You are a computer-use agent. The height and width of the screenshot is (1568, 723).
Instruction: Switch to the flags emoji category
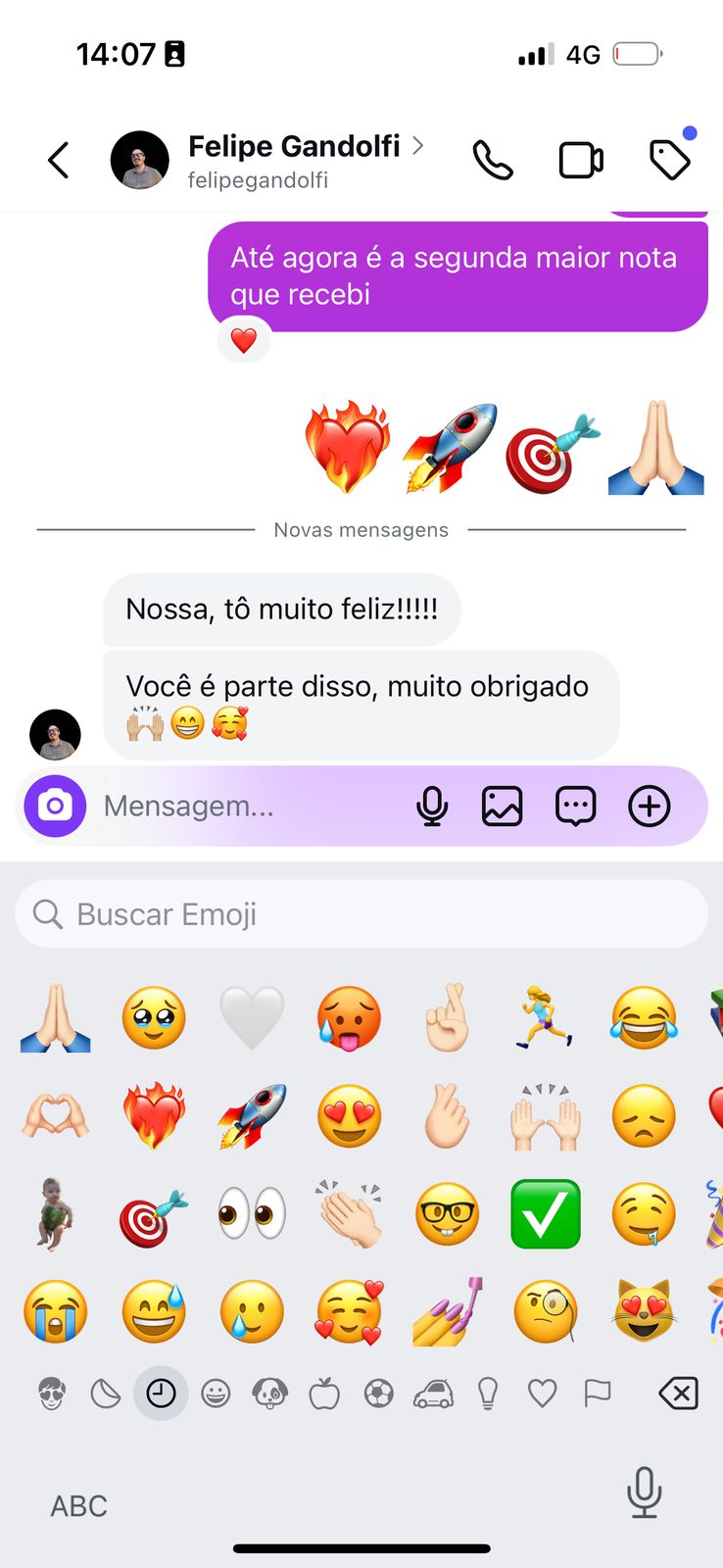597,1393
